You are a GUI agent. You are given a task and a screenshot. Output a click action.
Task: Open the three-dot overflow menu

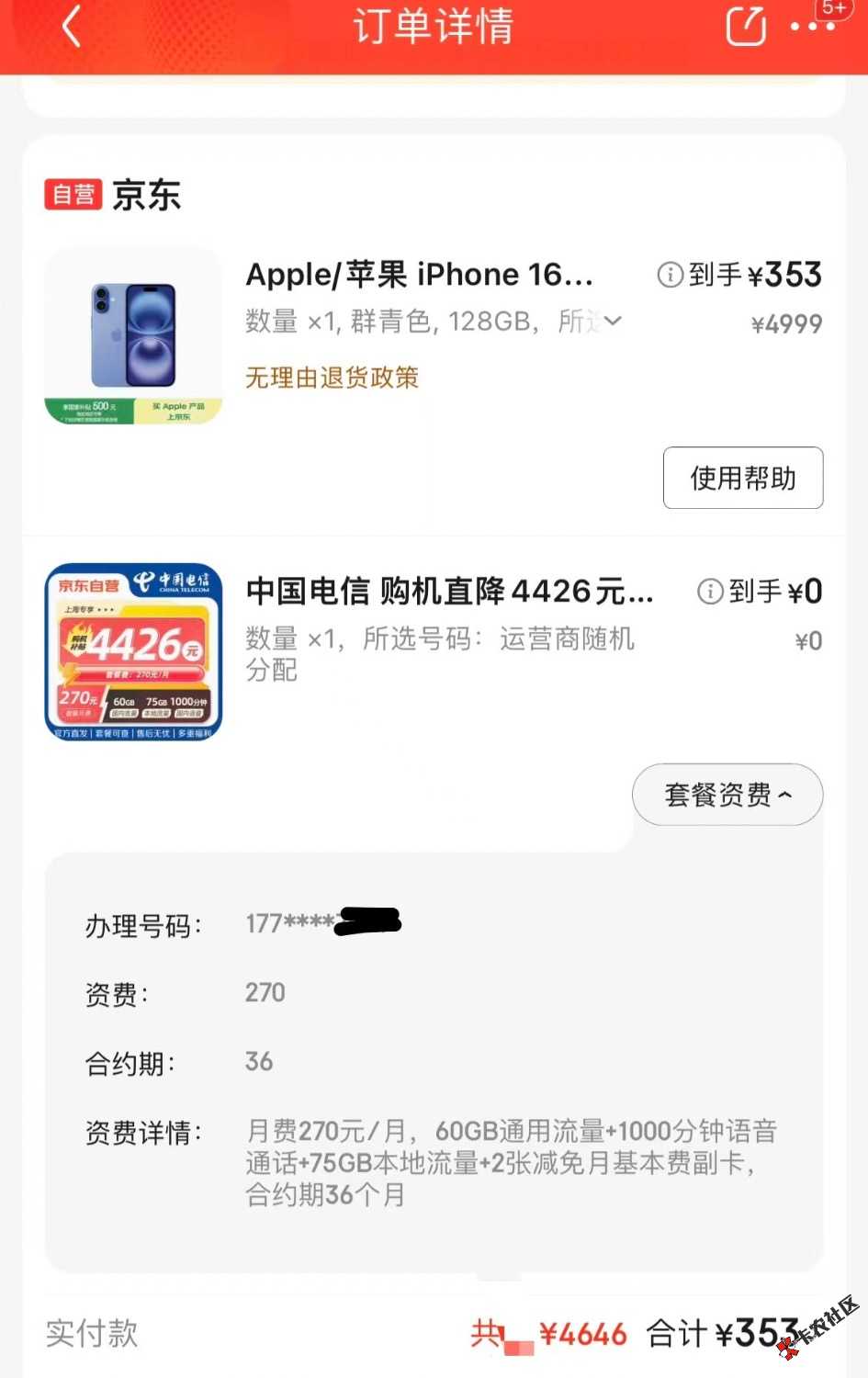pos(813,27)
